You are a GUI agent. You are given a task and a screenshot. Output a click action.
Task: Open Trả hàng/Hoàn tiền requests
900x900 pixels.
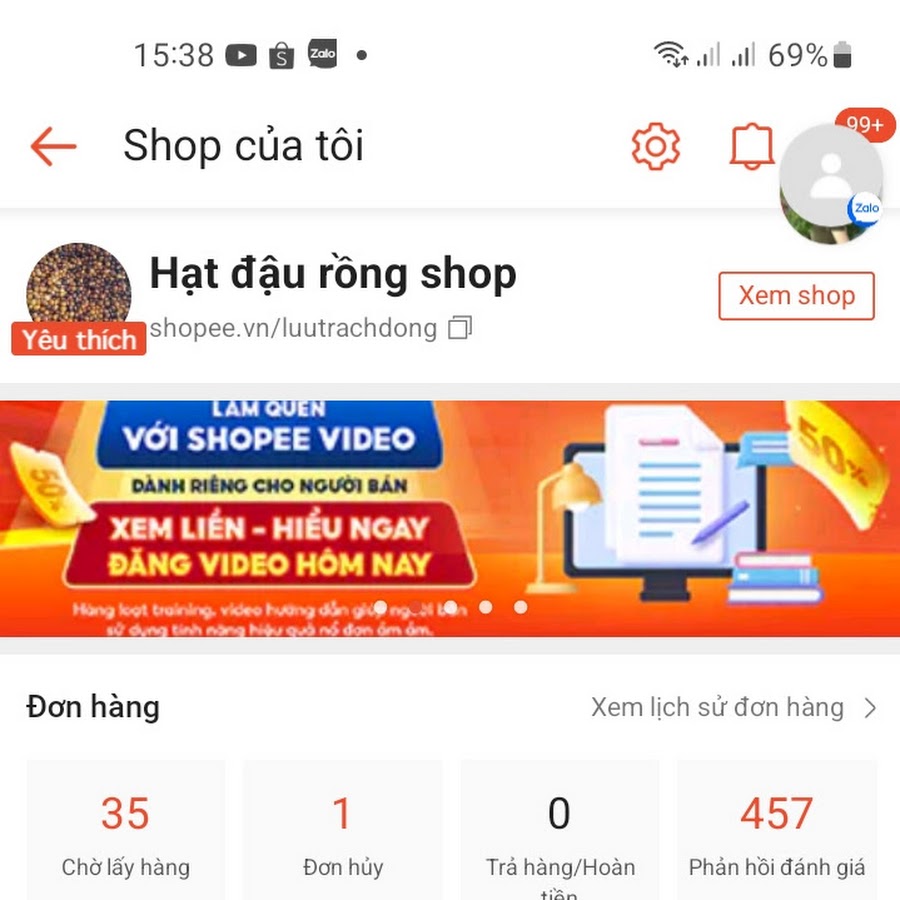[559, 830]
